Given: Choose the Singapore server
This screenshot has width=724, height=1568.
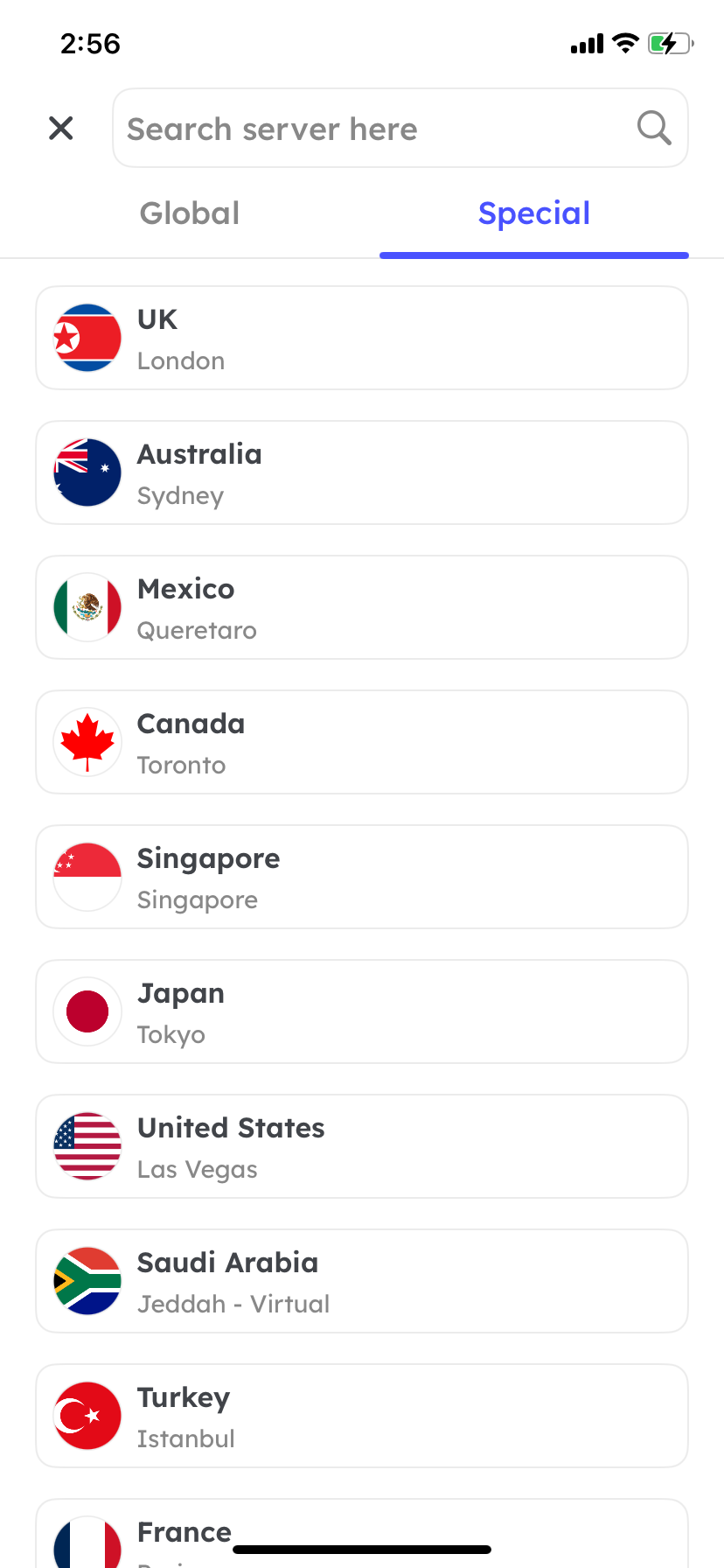Looking at the screenshot, I should (x=362, y=877).
